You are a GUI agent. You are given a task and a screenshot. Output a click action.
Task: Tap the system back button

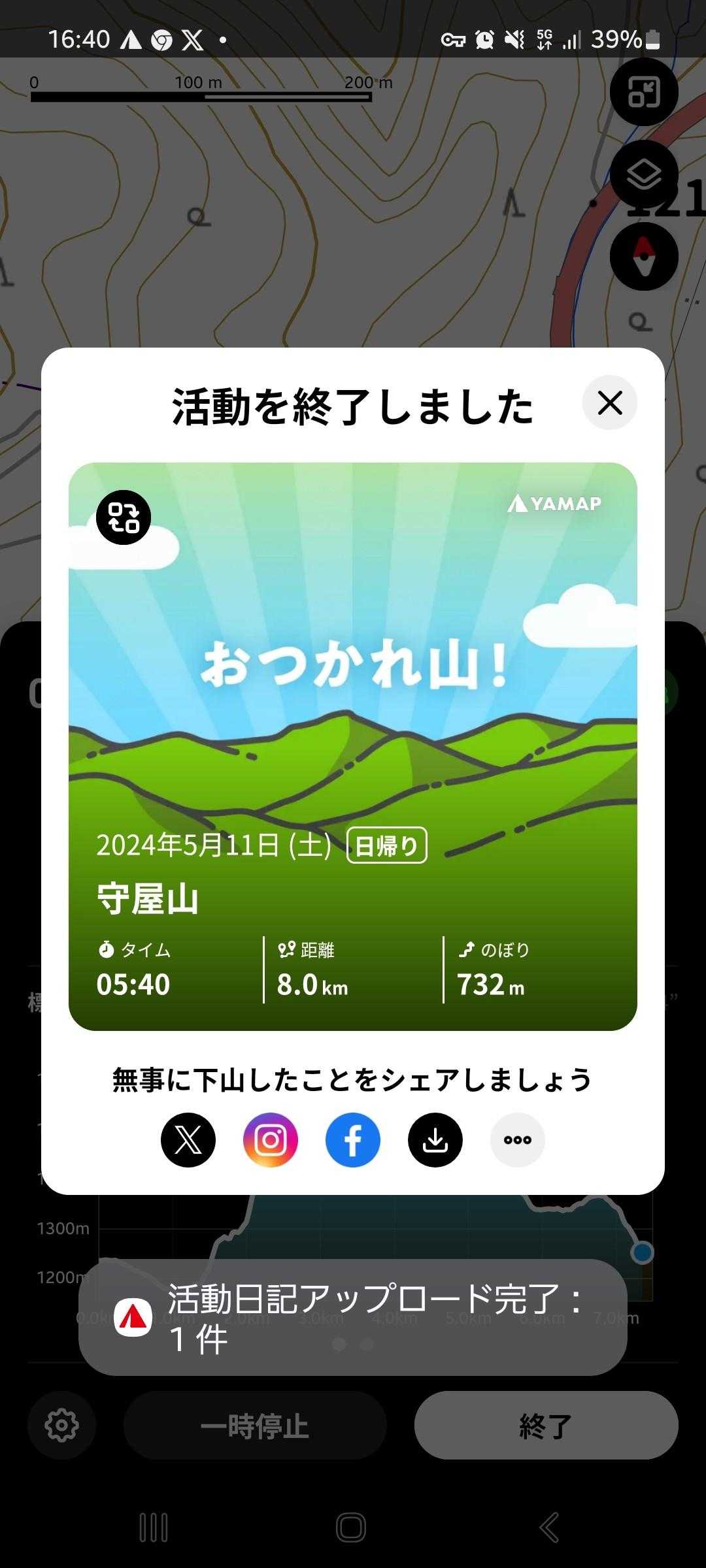(549, 1527)
